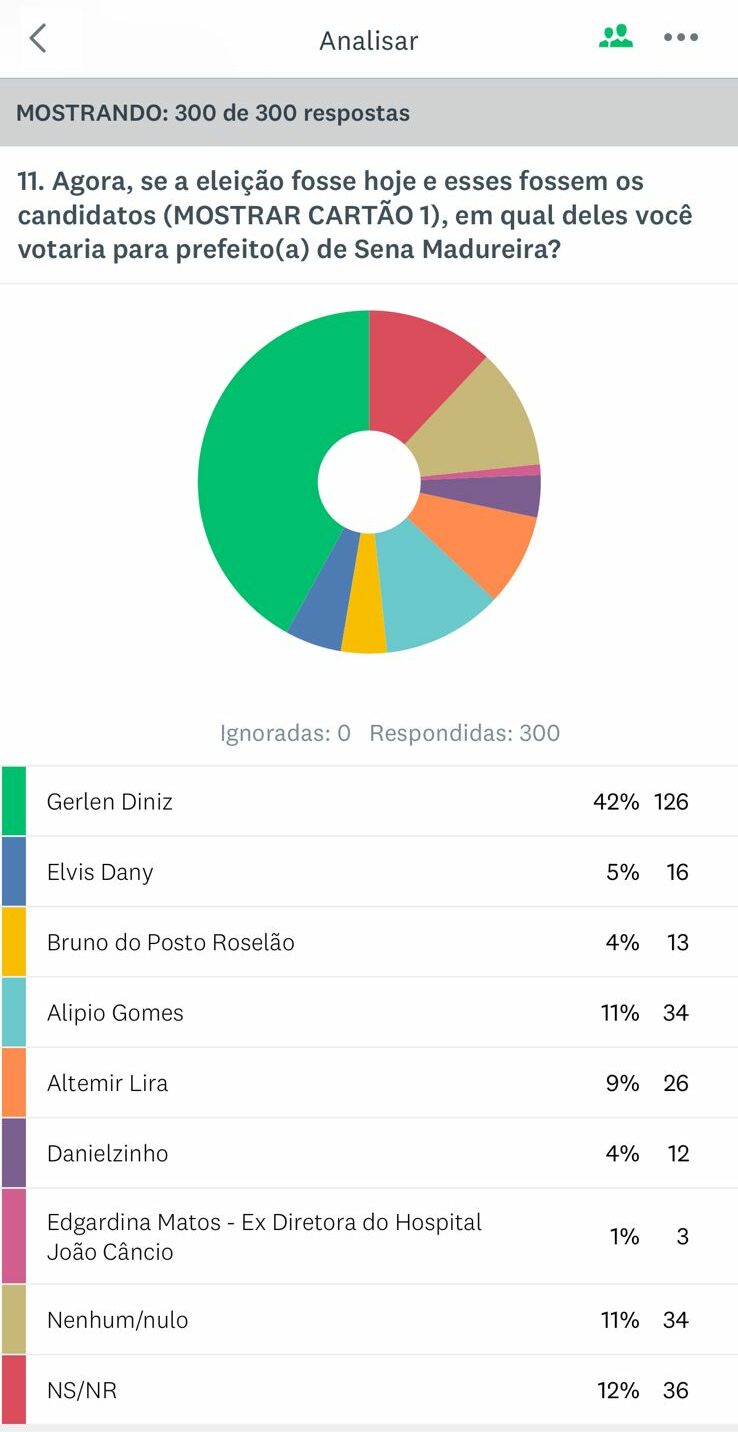Select the Alipio Gomes result row
Image resolution: width=738 pixels, height=1432 pixels.
point(369,1012)
